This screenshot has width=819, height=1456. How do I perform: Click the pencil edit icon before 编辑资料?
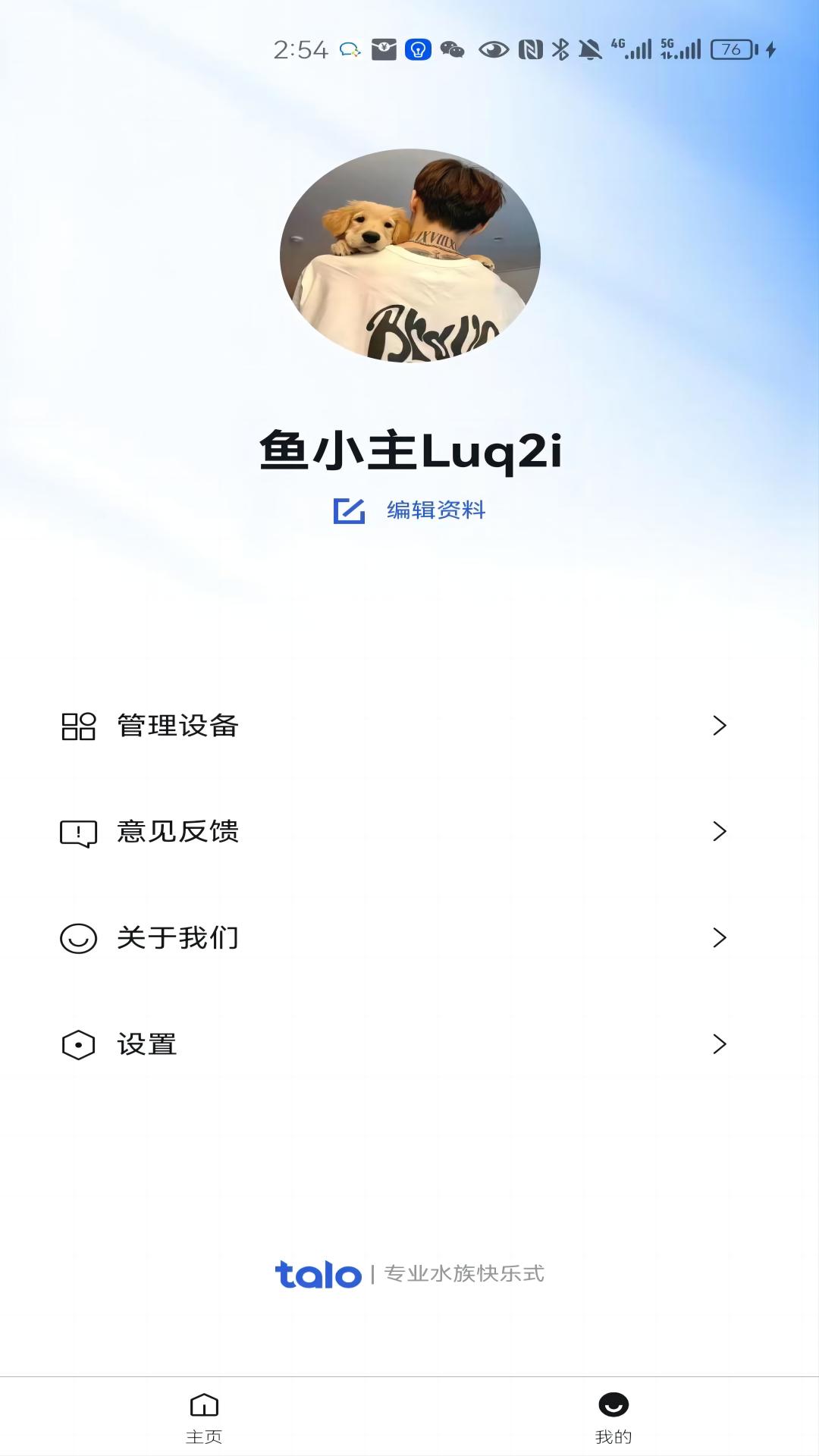click(350, 511)
